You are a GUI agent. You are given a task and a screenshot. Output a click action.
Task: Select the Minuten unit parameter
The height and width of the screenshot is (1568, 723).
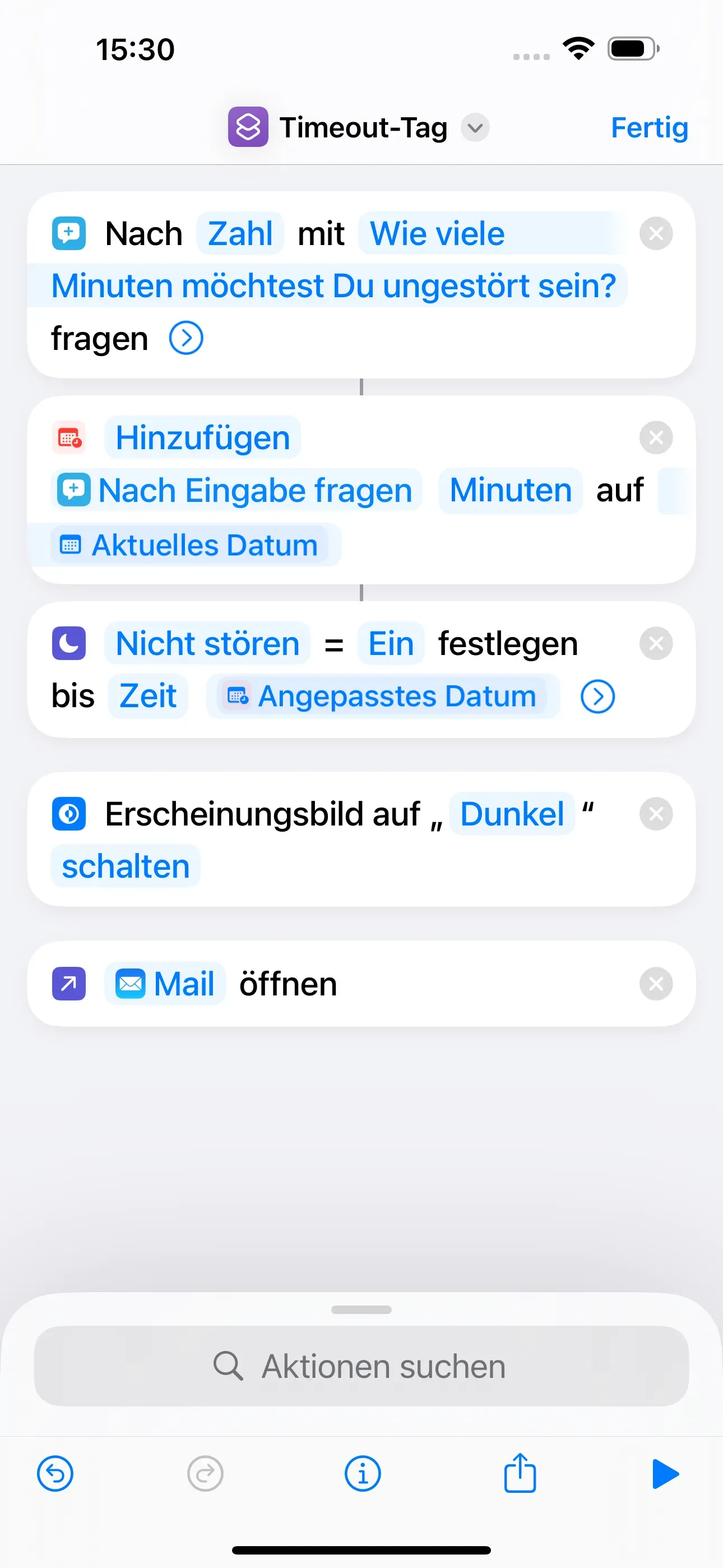pyautogui.click(x=511, y=490)
